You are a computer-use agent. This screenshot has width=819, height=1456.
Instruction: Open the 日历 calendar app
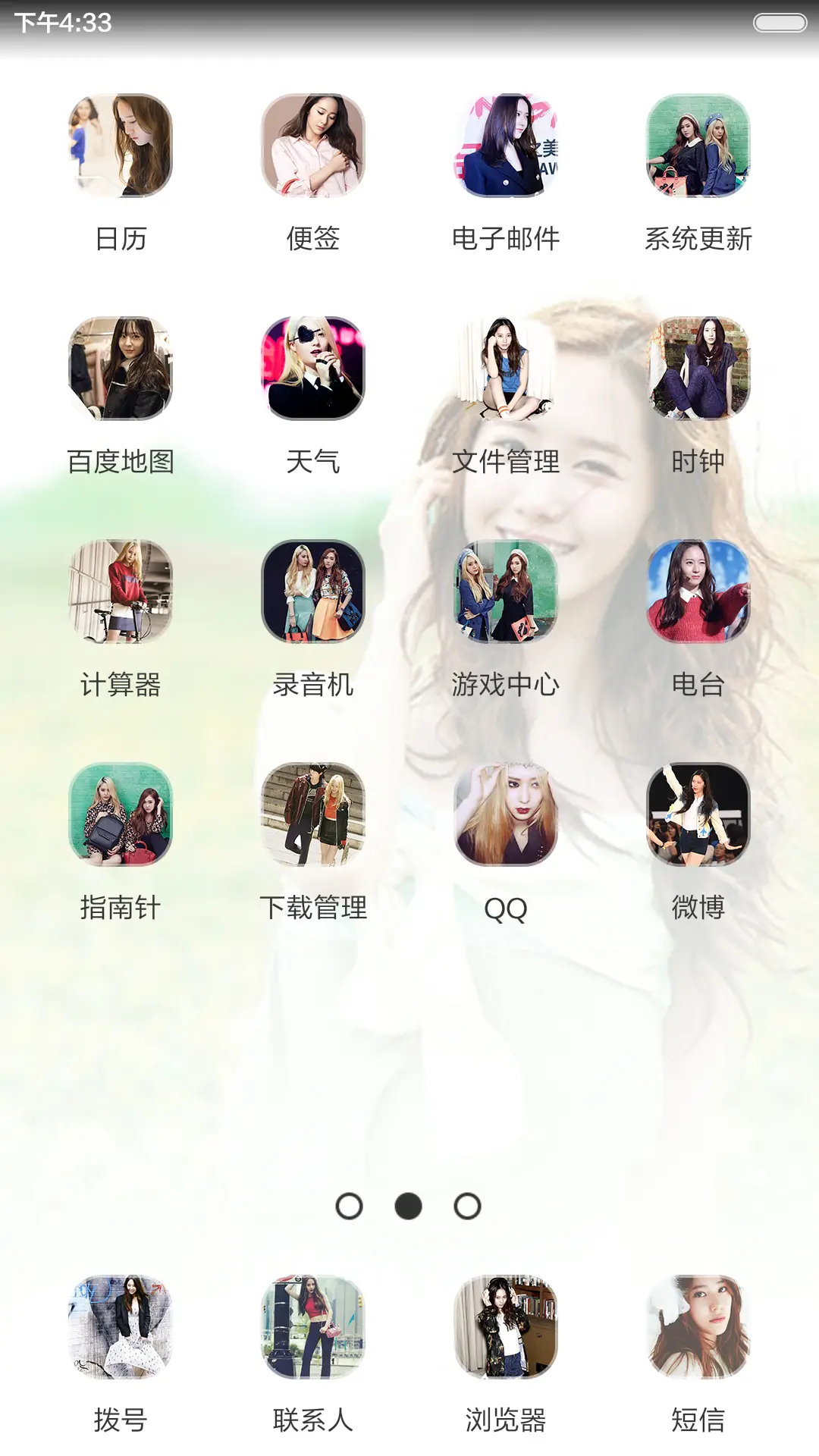tap(121, 146)
